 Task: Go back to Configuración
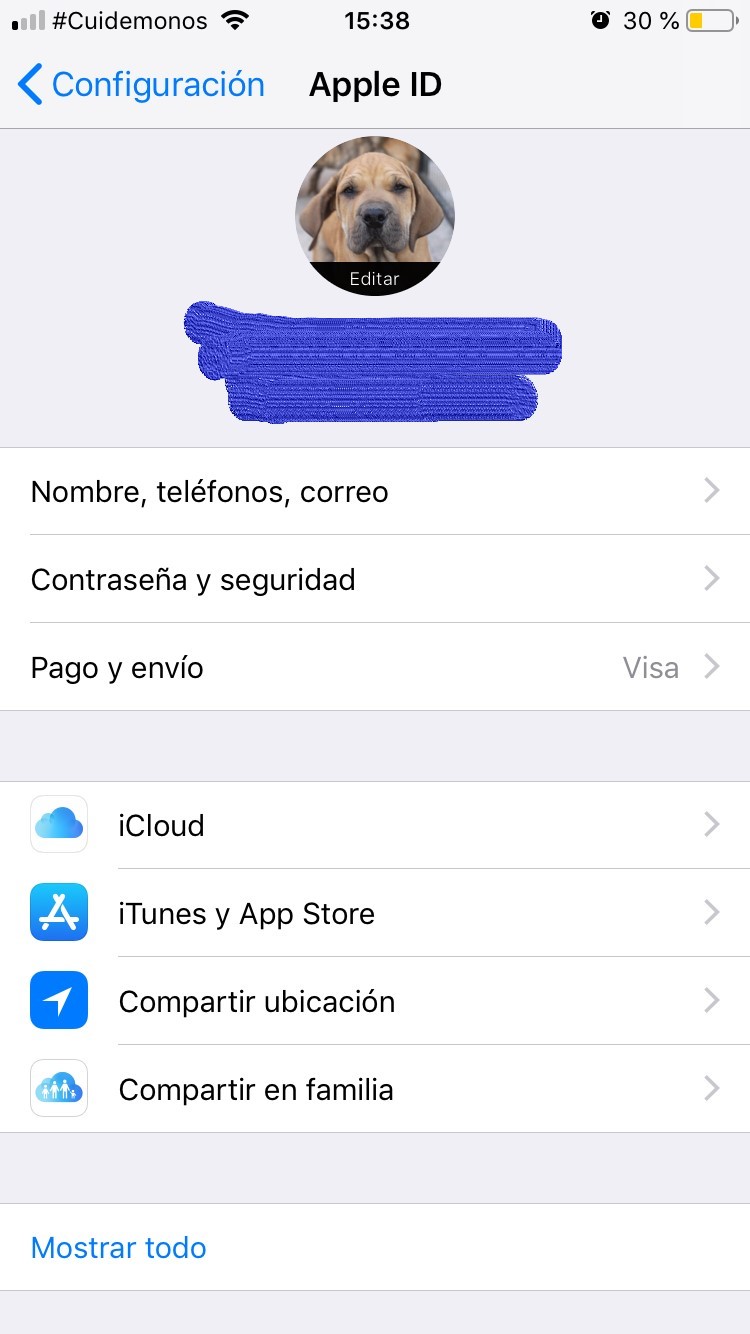(142, 86)
